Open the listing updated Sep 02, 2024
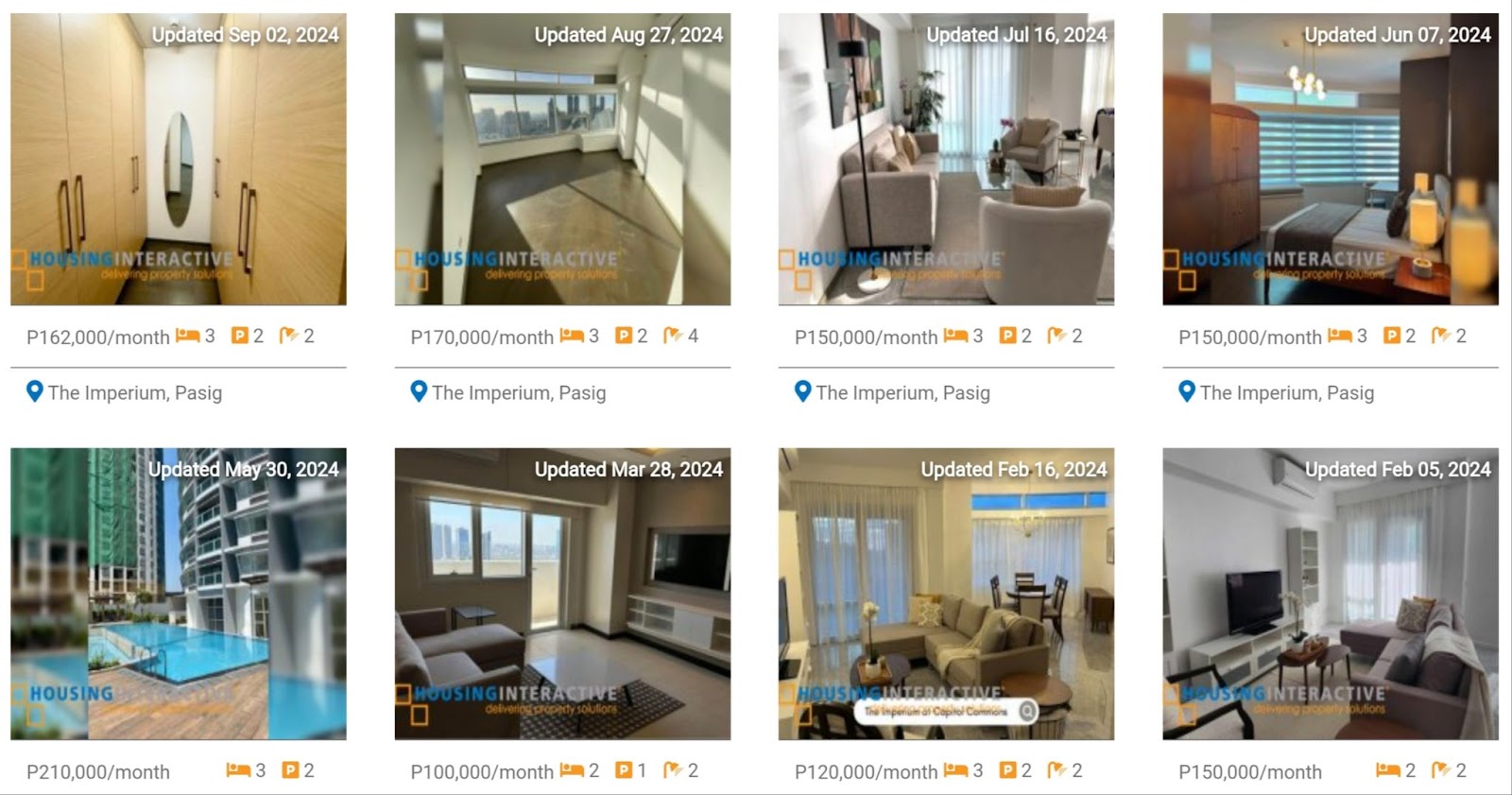The width and height of the screenshot is (1512, 795). pyautogui.click(x=178, y=159)
